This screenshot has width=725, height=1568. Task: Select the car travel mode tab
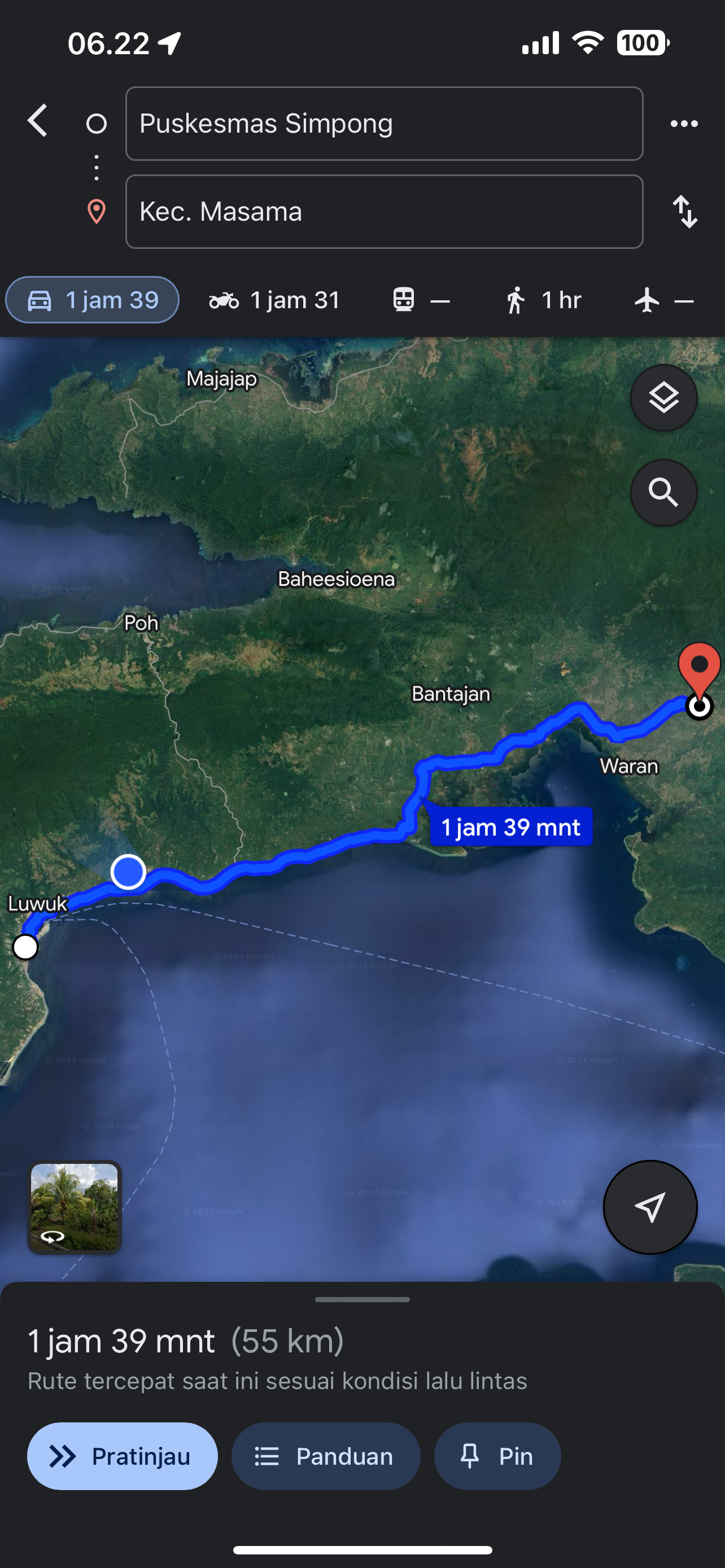[x=93, y=300]
